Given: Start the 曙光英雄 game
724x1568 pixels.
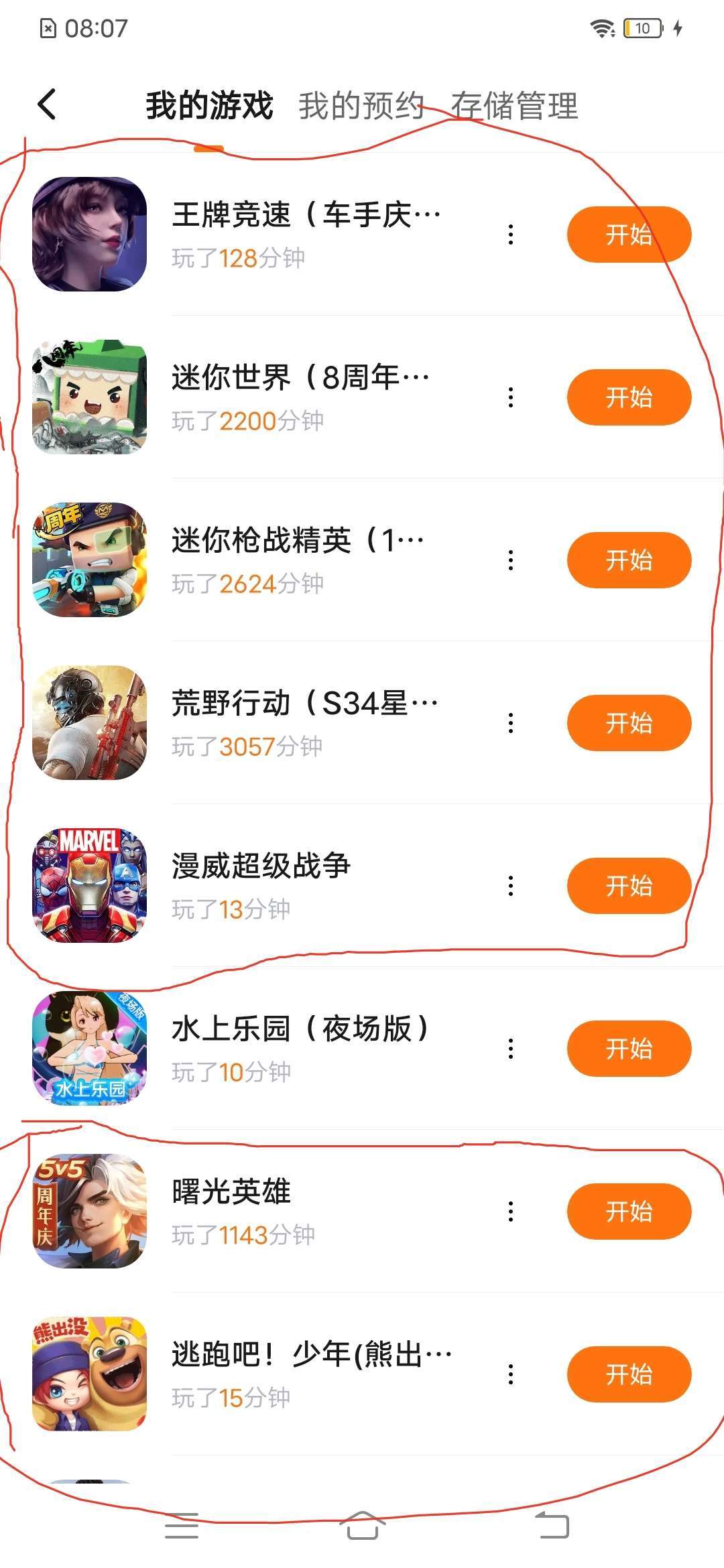Looking at the screenshot, I should click(x=628, y=1212).
